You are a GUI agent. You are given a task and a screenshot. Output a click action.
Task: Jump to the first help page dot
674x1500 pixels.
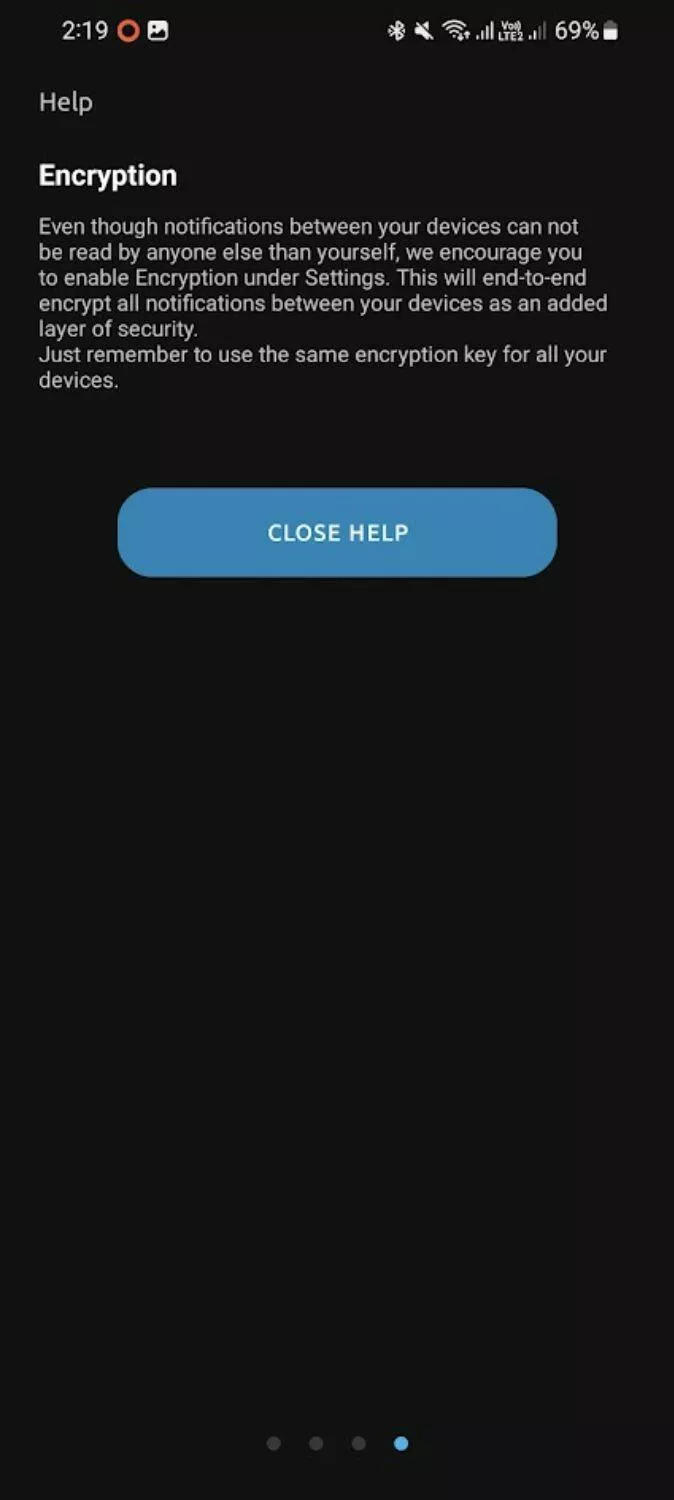click(x=274, y=1443)
